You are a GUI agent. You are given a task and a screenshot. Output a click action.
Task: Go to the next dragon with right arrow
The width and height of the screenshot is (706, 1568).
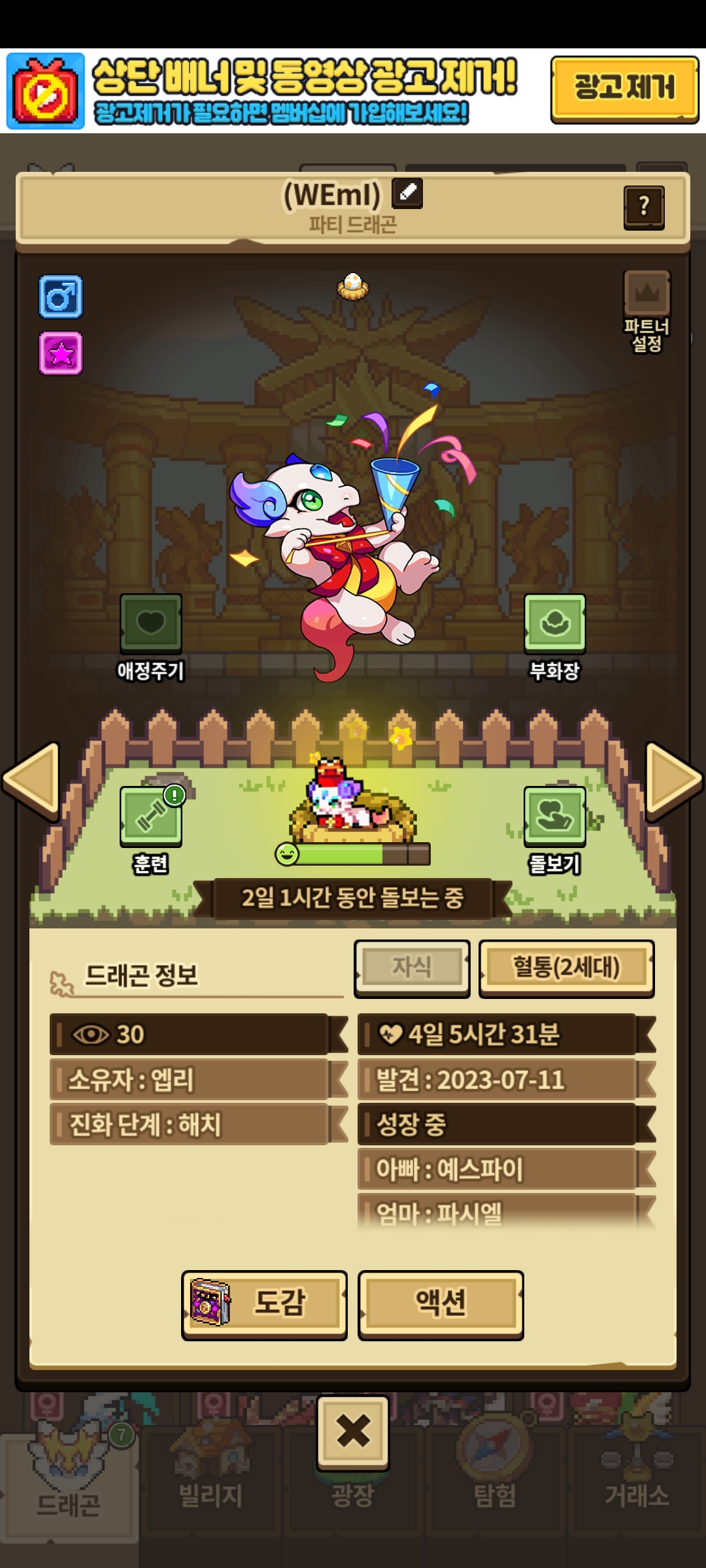673,780
